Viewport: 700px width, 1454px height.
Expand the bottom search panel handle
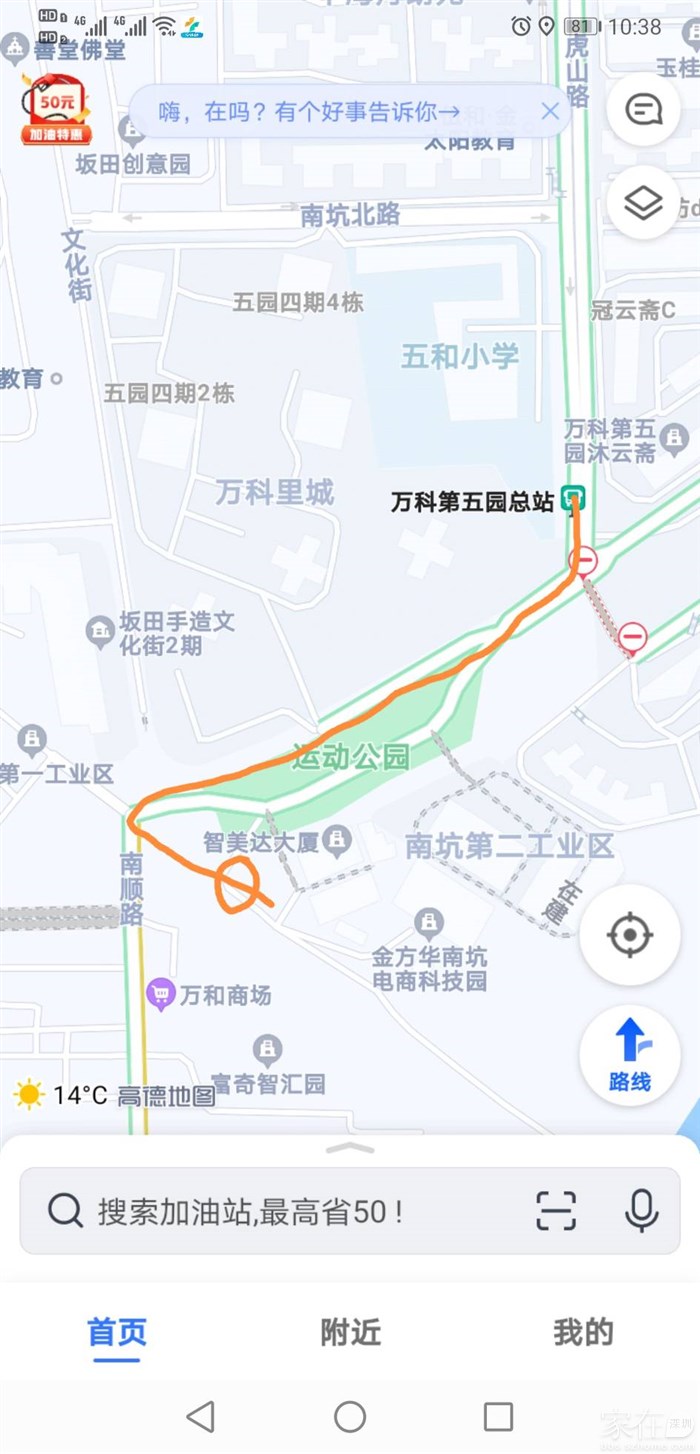click(x=350, y=1148)
